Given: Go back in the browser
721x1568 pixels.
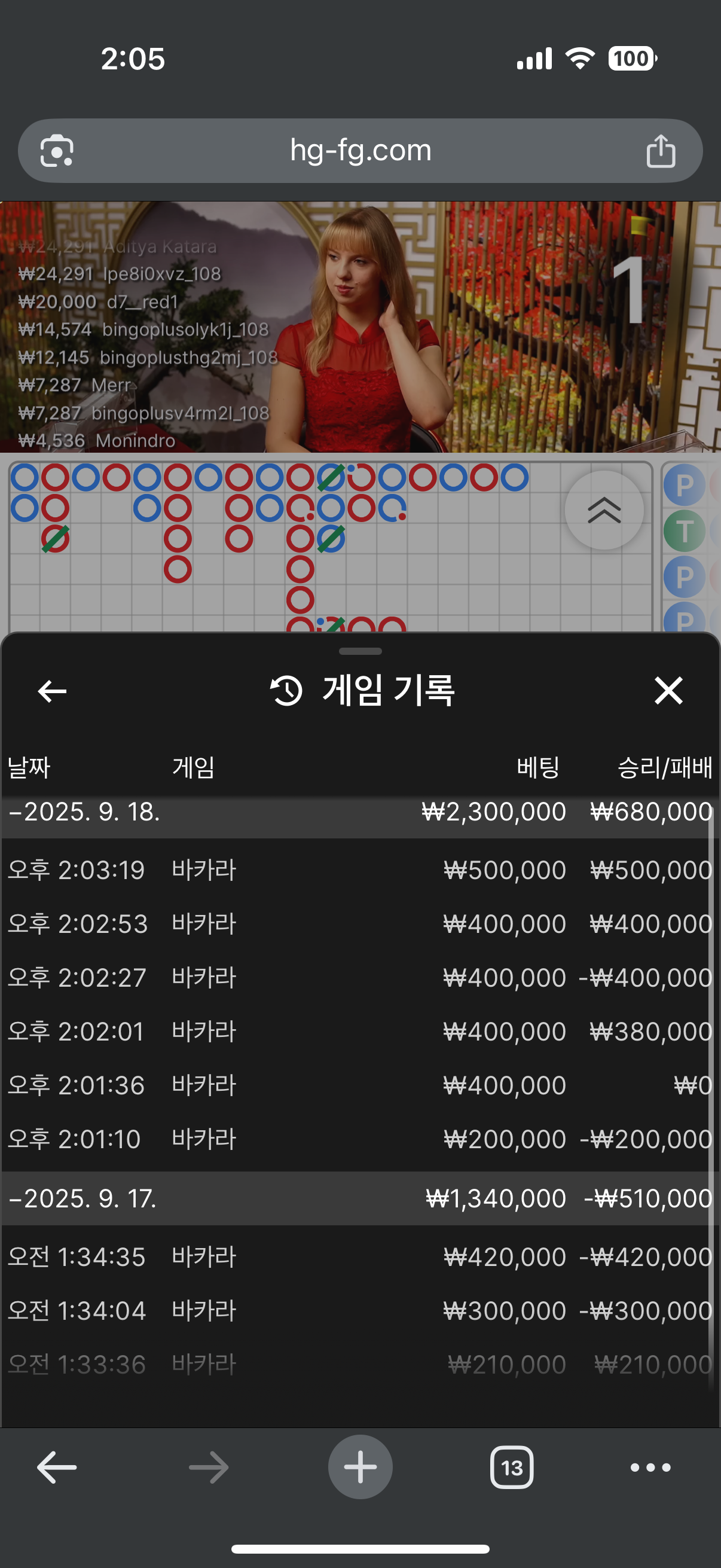Looking at the screenshot, I should pos(57,1467).
